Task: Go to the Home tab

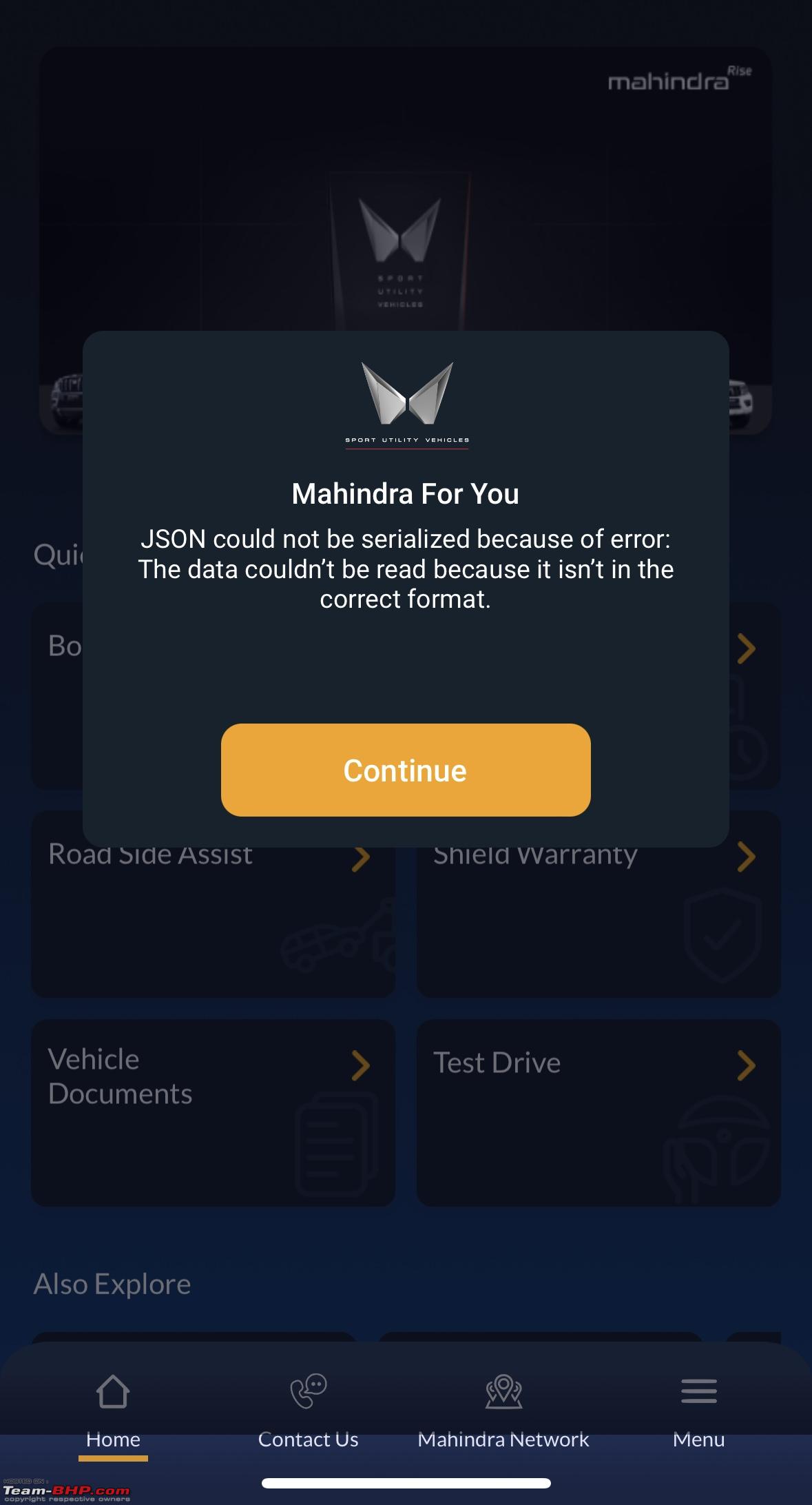Action: 113,1413
